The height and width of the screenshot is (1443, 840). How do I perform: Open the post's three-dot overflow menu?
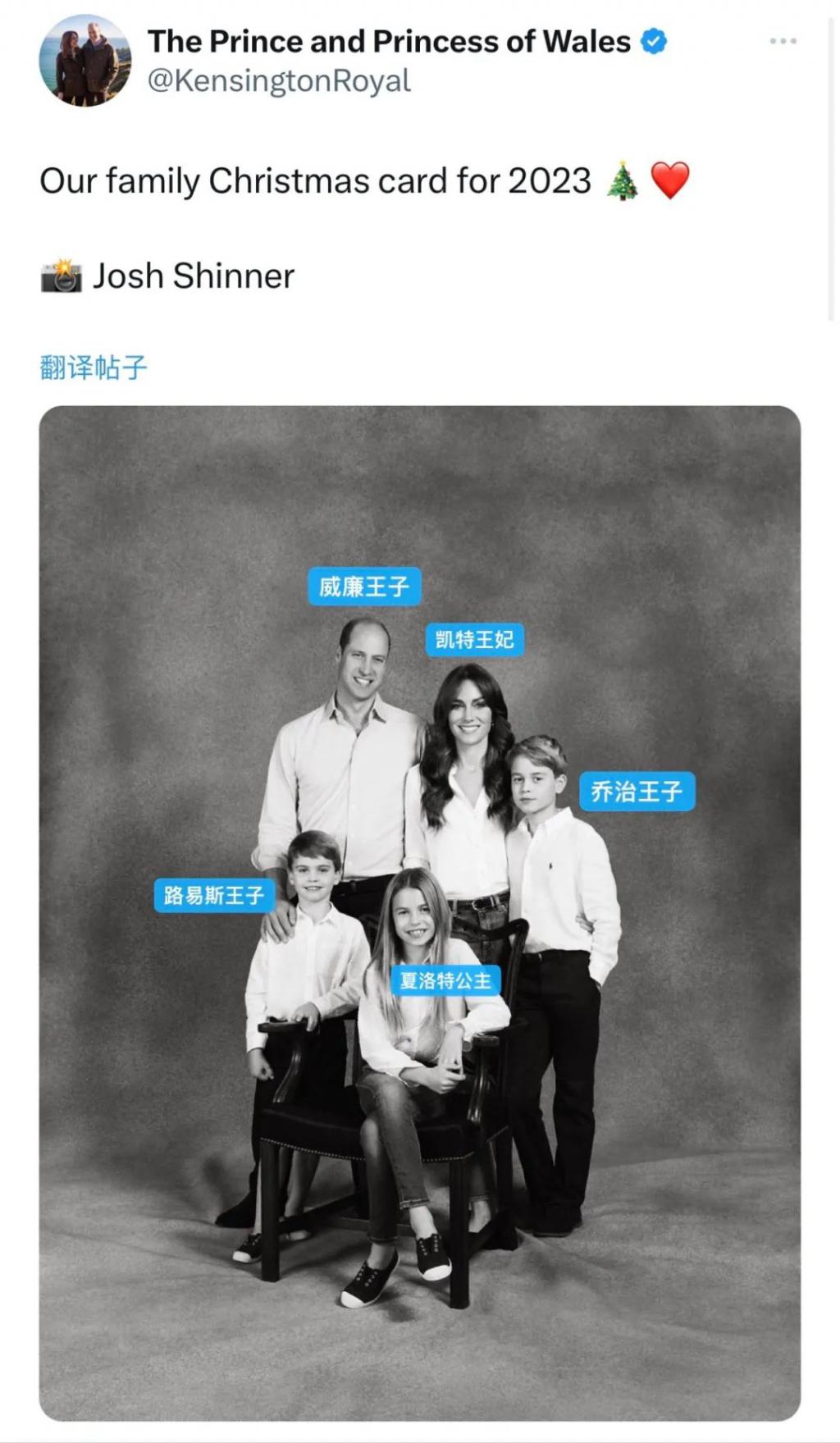pos(783,41)
